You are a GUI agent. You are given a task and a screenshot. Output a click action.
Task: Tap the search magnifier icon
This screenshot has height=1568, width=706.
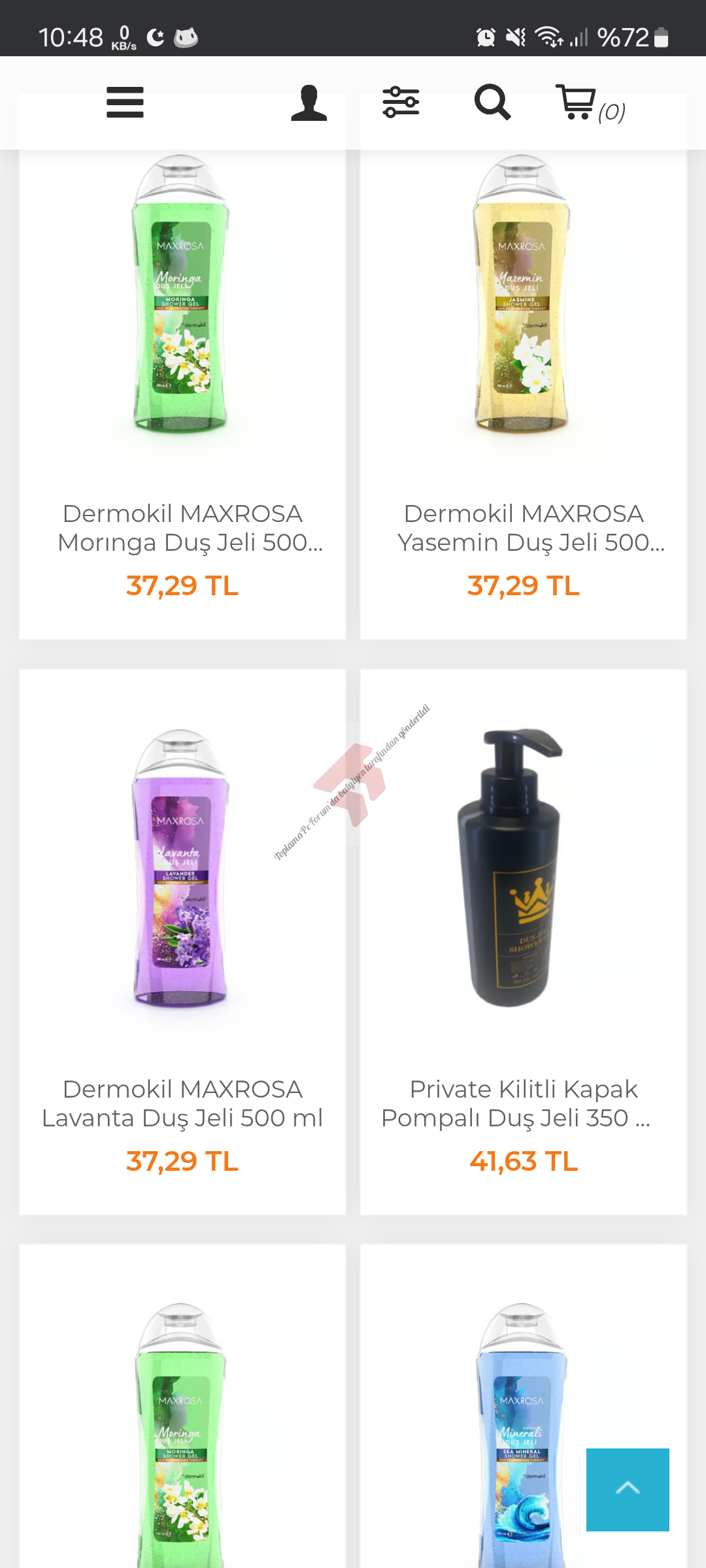pos(492,103)
